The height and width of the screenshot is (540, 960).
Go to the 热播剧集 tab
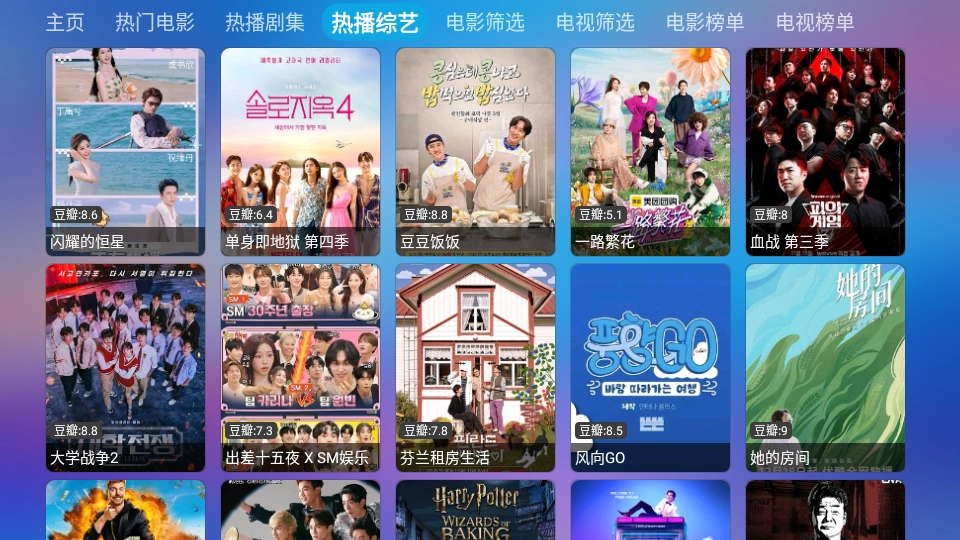click(x=265, y=22)
